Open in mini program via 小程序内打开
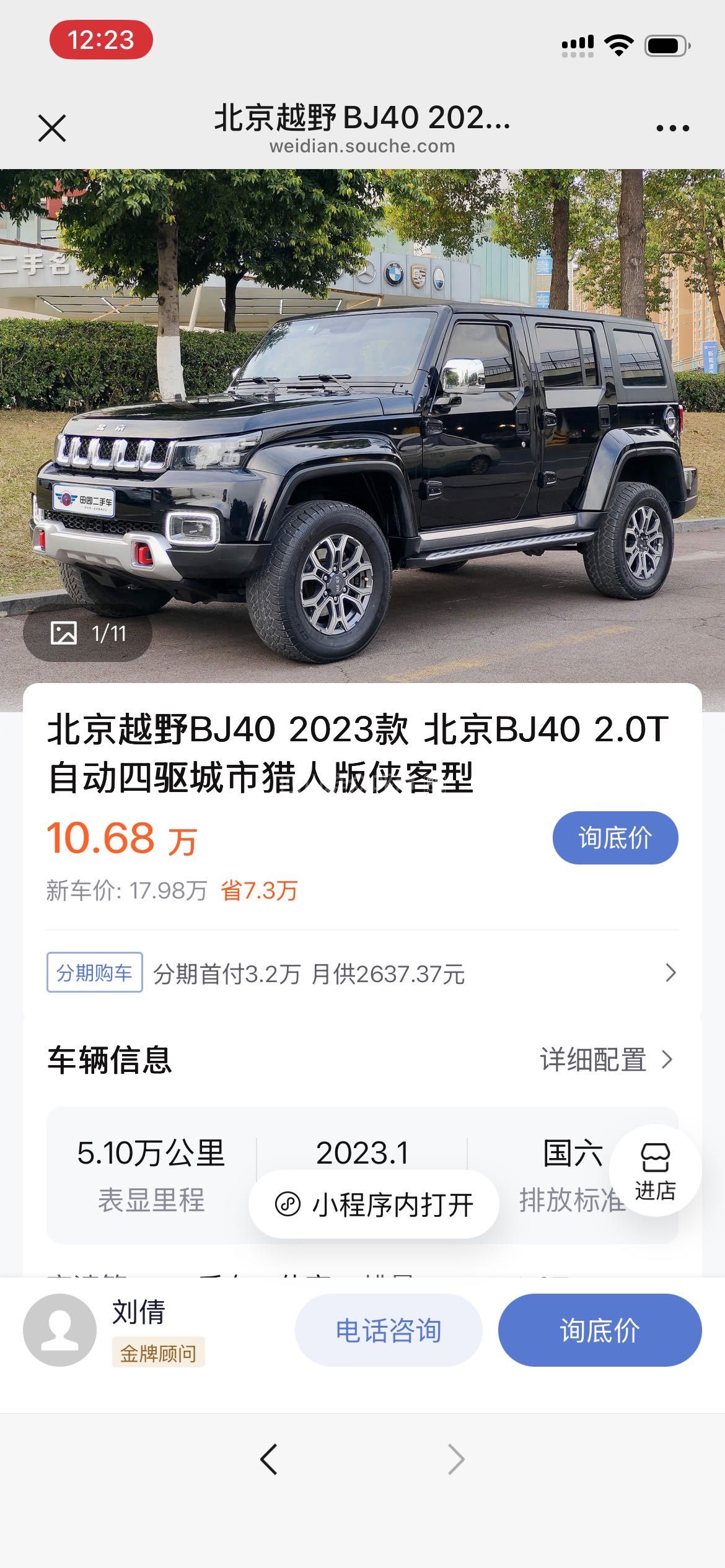This screenshot has height=1568, width=725. point(374,1204)
